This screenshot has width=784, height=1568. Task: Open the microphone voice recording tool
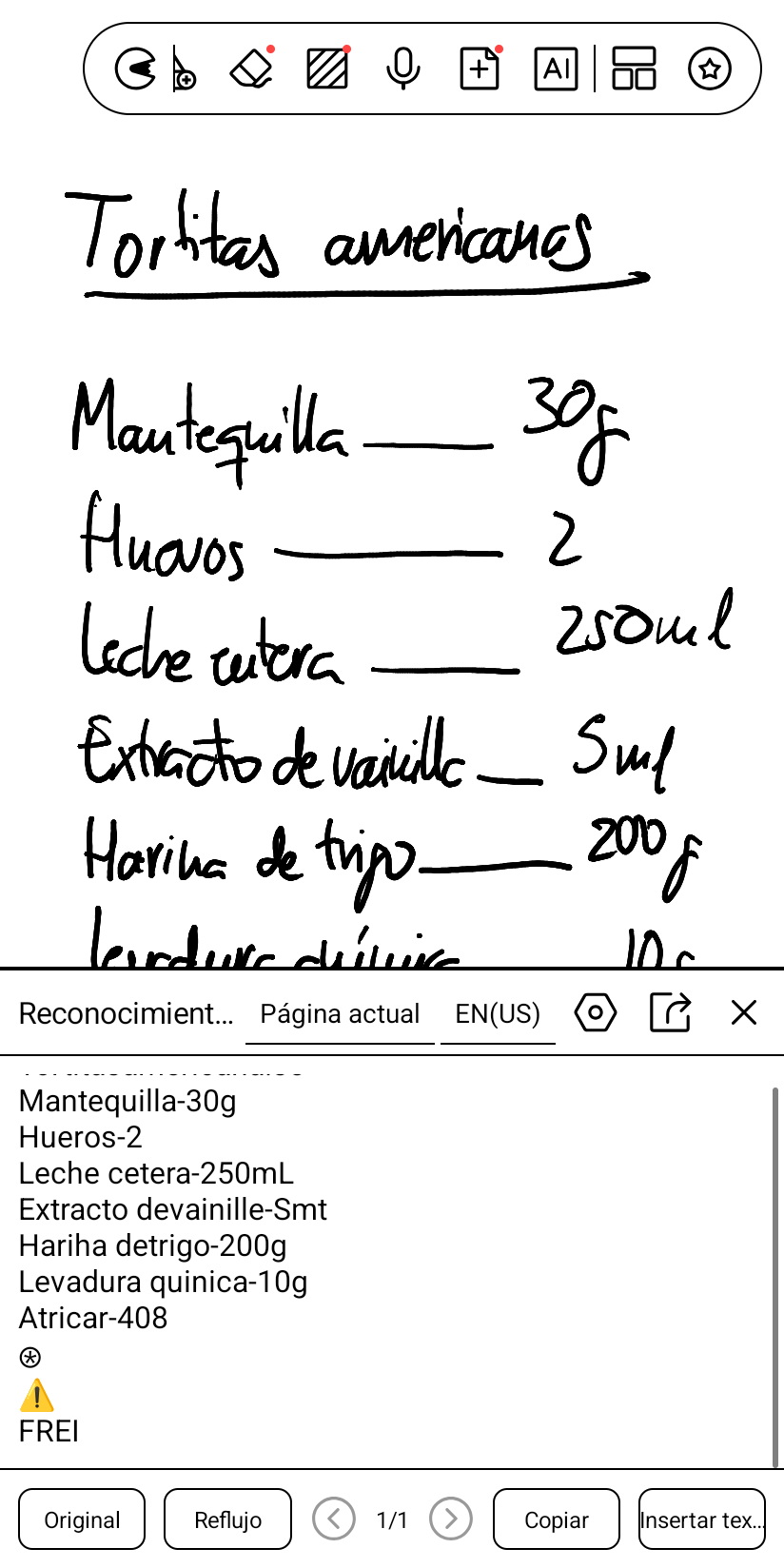[x=403, y=69]
